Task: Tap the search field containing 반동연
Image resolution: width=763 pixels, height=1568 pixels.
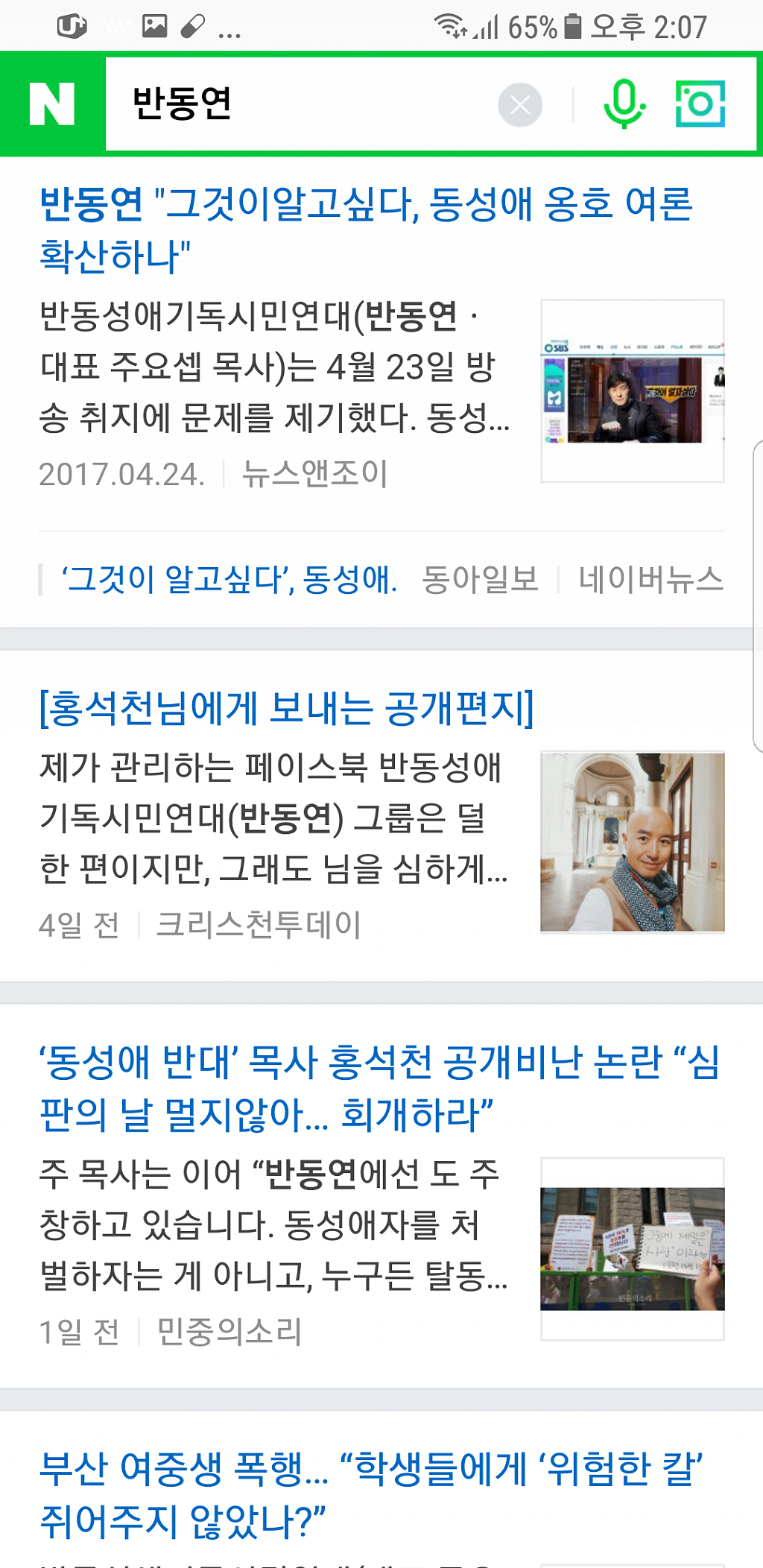Action: click(x=298, y=104)
